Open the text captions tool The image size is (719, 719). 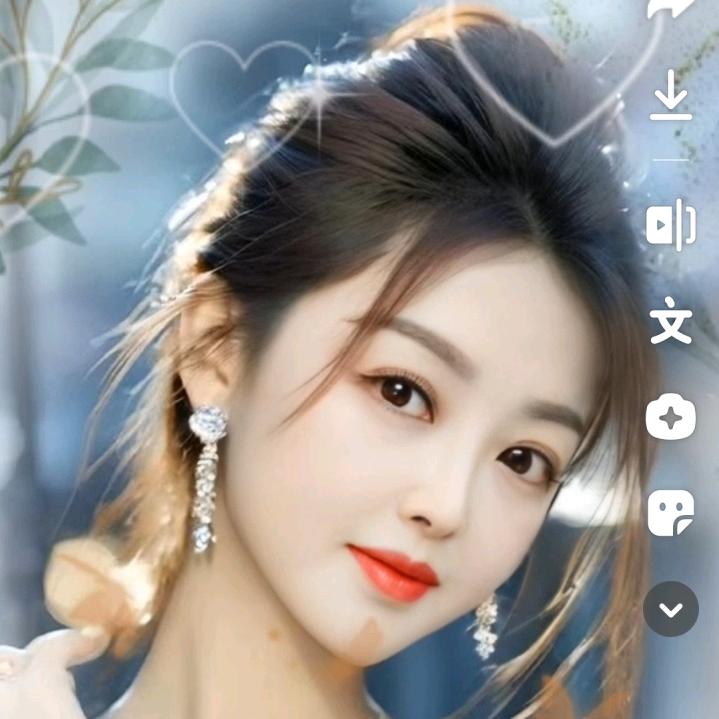pos(670,321)
